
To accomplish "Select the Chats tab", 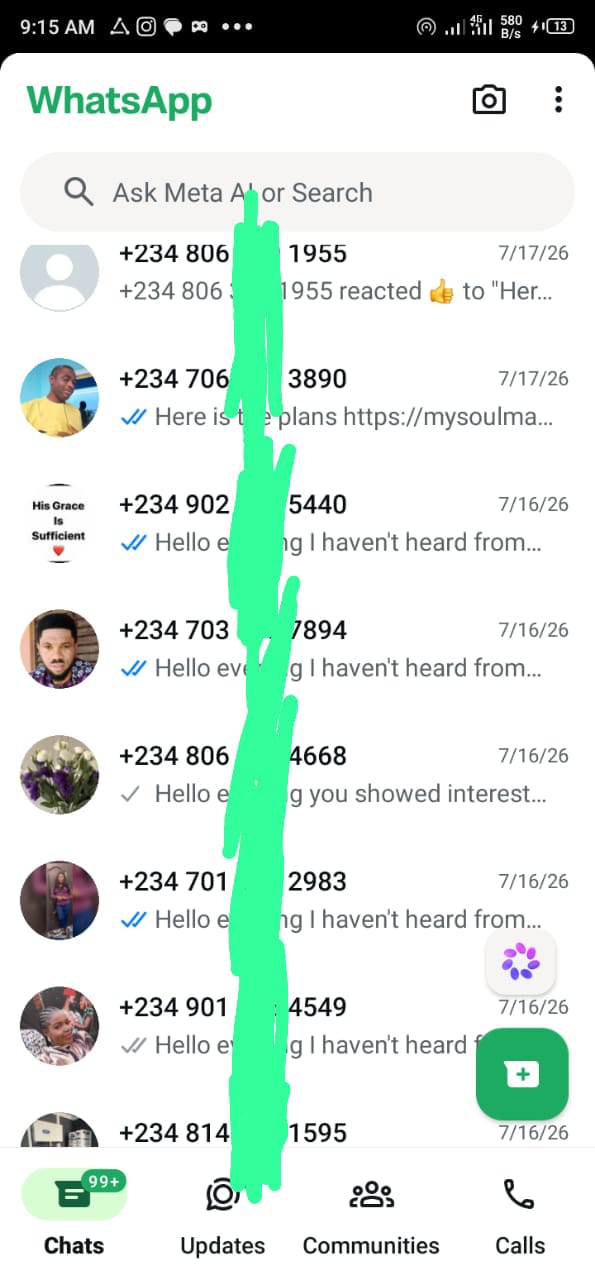I will coord(74,1216).
